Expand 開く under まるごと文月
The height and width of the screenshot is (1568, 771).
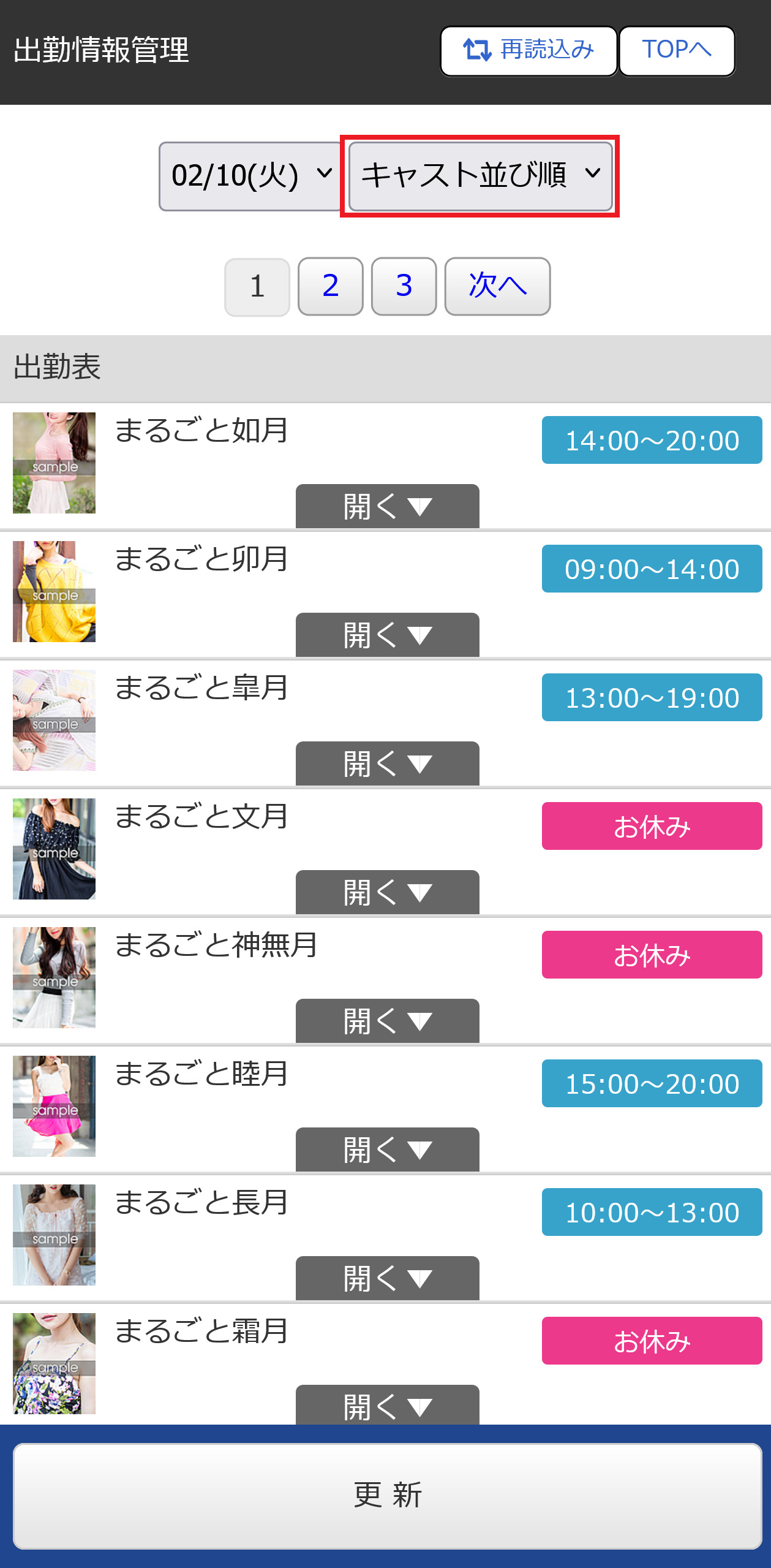(x=387, y=892)
